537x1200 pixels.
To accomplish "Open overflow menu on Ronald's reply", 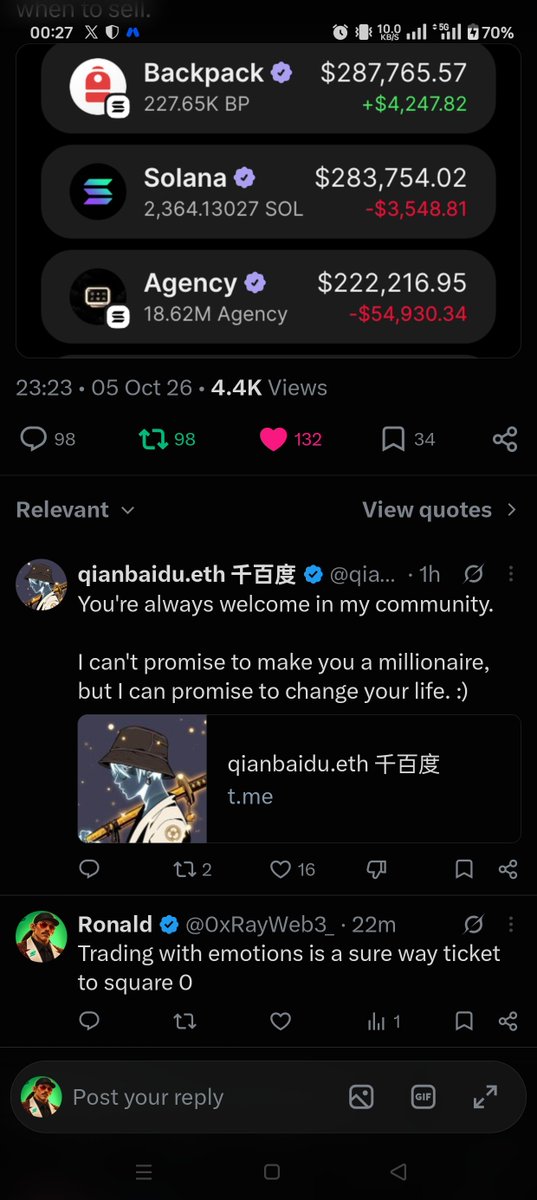I will coord(511,924).
